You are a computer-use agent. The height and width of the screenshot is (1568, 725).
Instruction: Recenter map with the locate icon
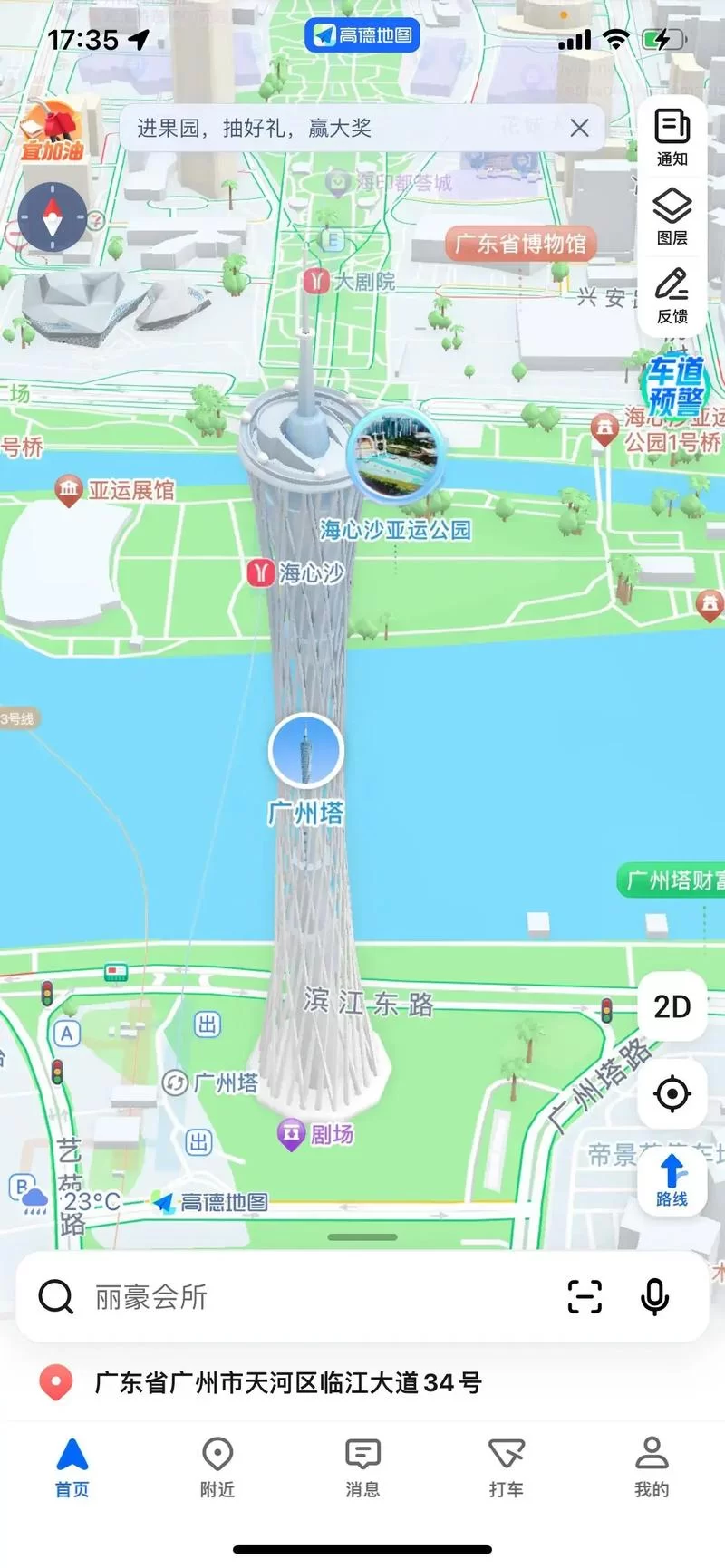click(672, 1094)
